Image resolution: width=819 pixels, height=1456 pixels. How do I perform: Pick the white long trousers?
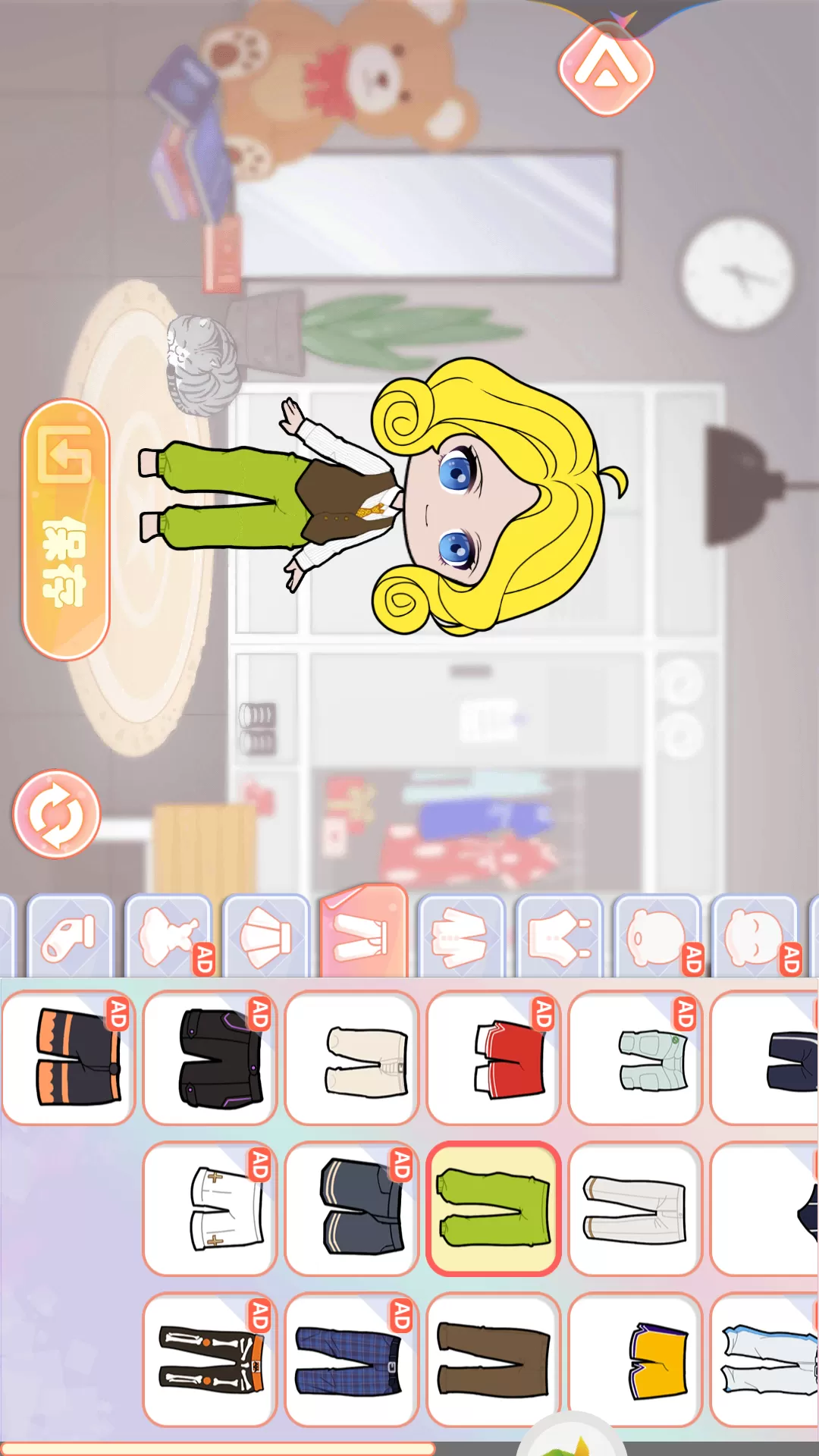(635, 1209)
